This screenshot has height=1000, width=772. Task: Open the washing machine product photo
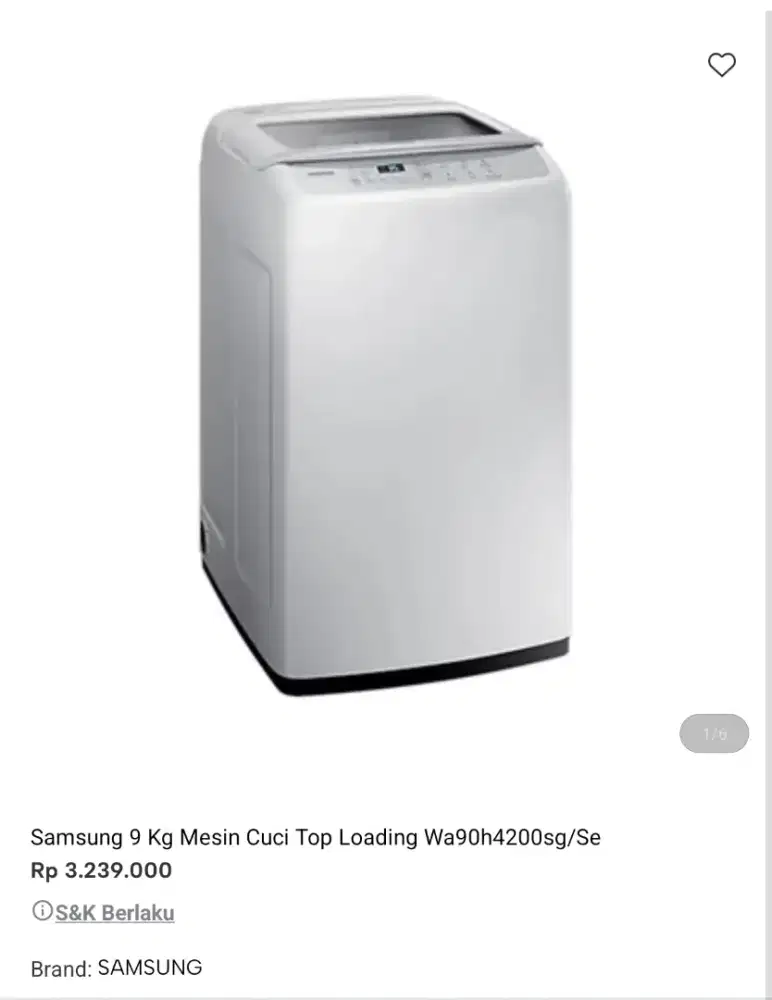(x=385, y=400)
